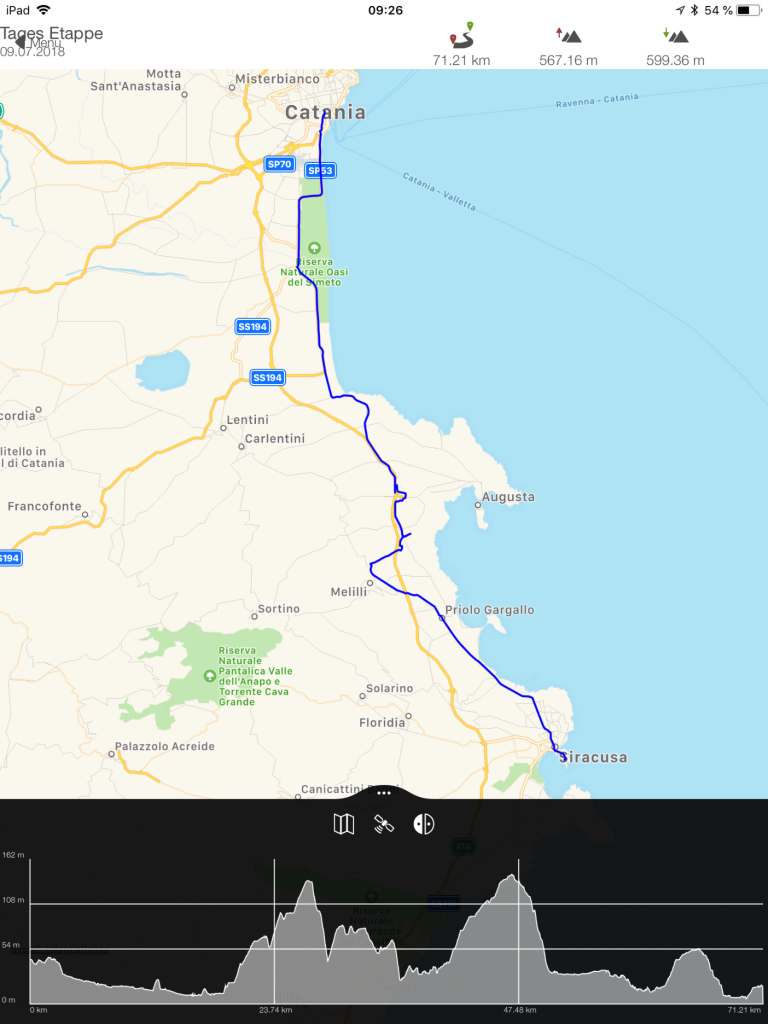Switch to standard map view
Image resolution: width=768 pixels, height=1024 pixels.
coord(343,824)
